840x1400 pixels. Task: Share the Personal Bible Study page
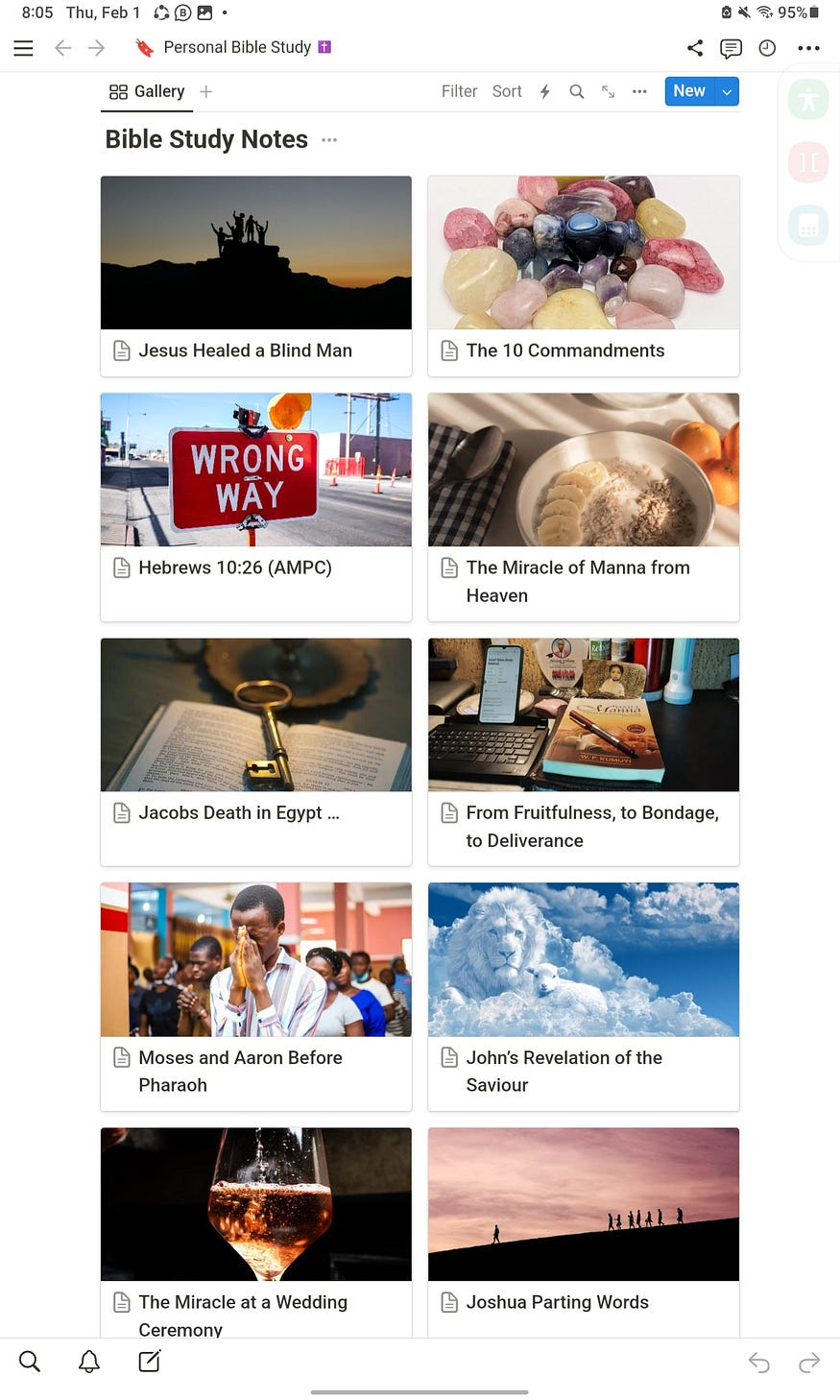pos(695,48)
